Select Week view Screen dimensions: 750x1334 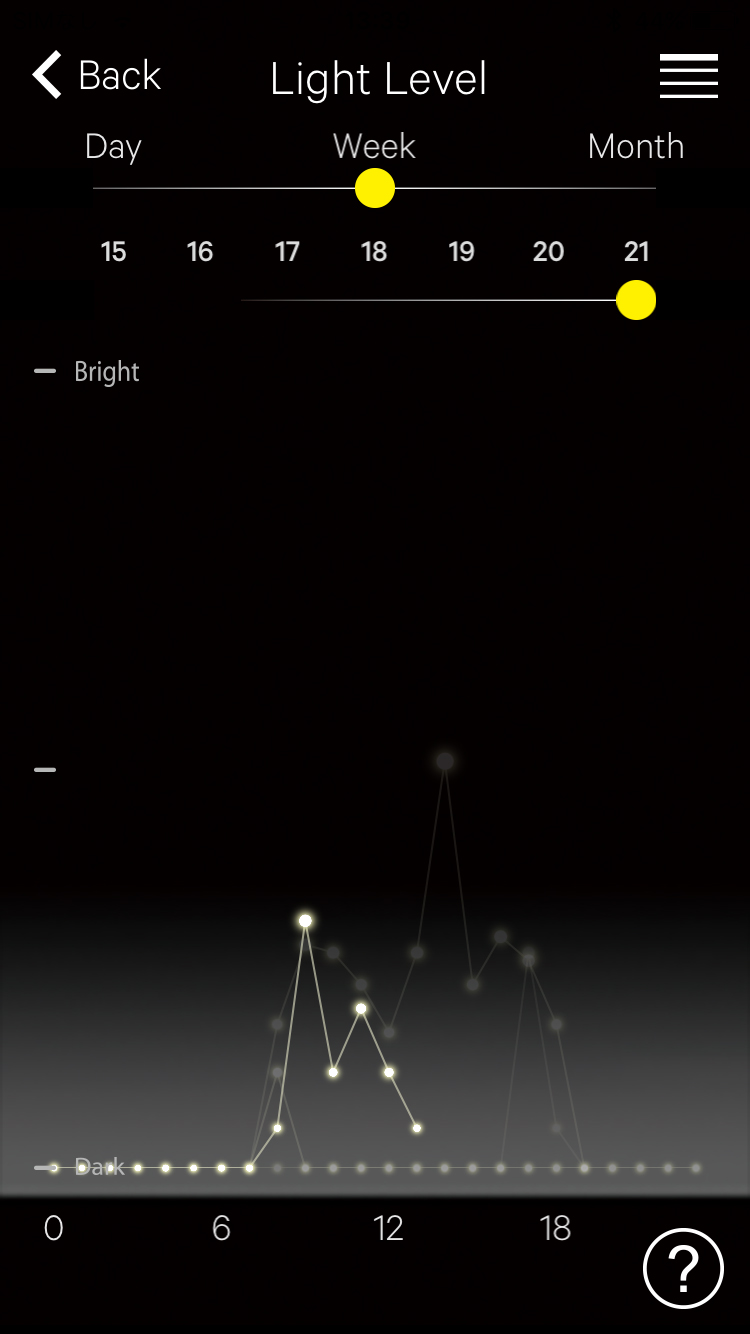pos(374,147)
